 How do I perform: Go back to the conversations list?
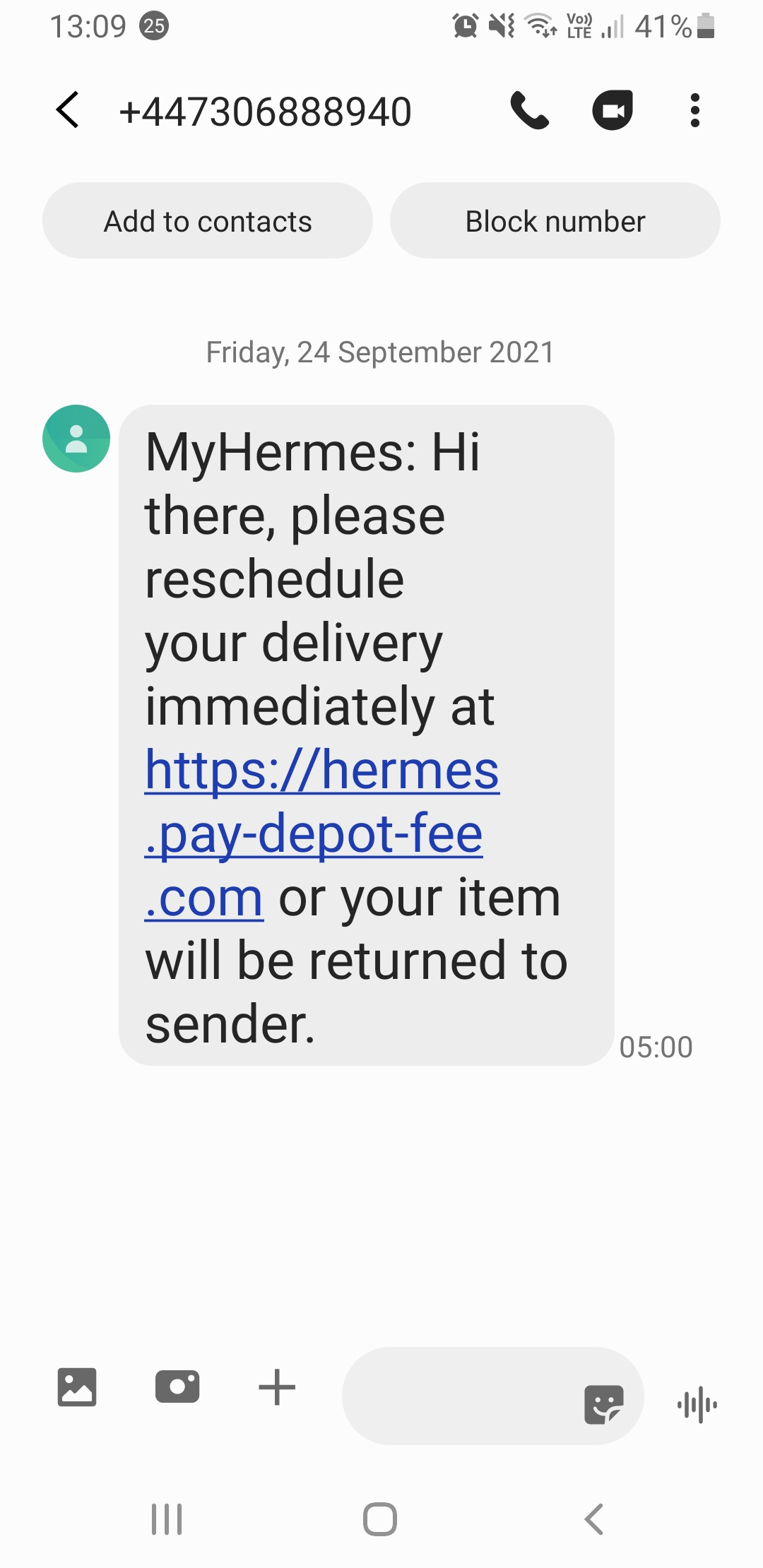(68, 110)
